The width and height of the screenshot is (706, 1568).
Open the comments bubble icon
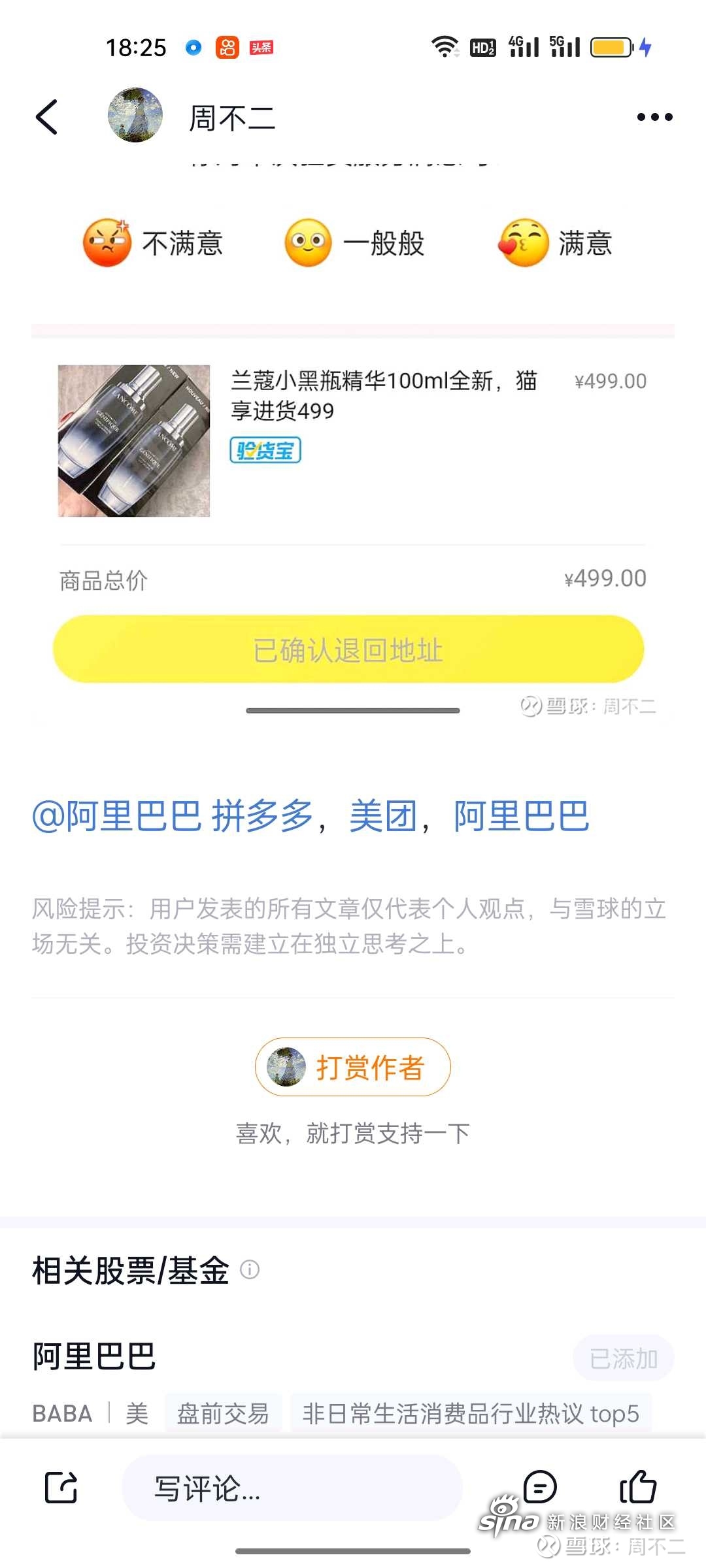coord(540,1486)
